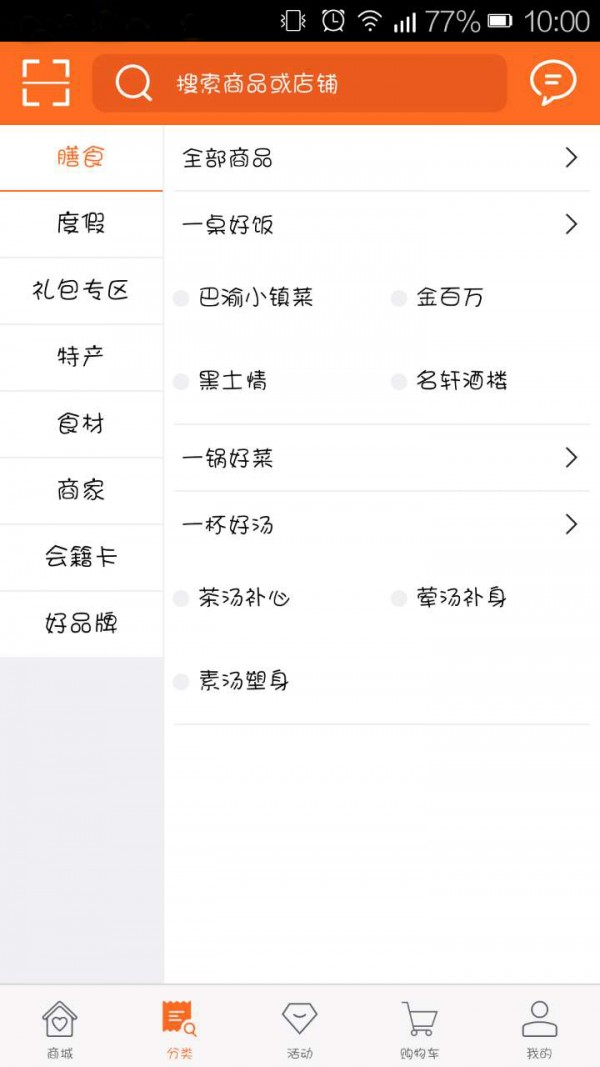Open the 全部商品 row
The image size is (600, 1067).
pyautogui.click(x=380, y=158)
